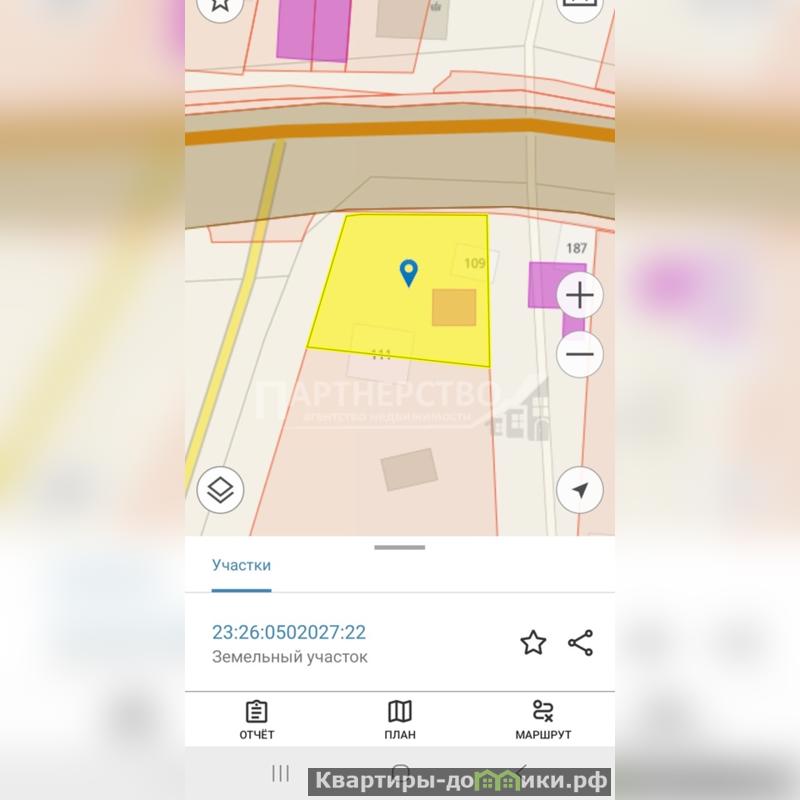Zoom out on the map
The image size is (800, 800).
point(580,354)
